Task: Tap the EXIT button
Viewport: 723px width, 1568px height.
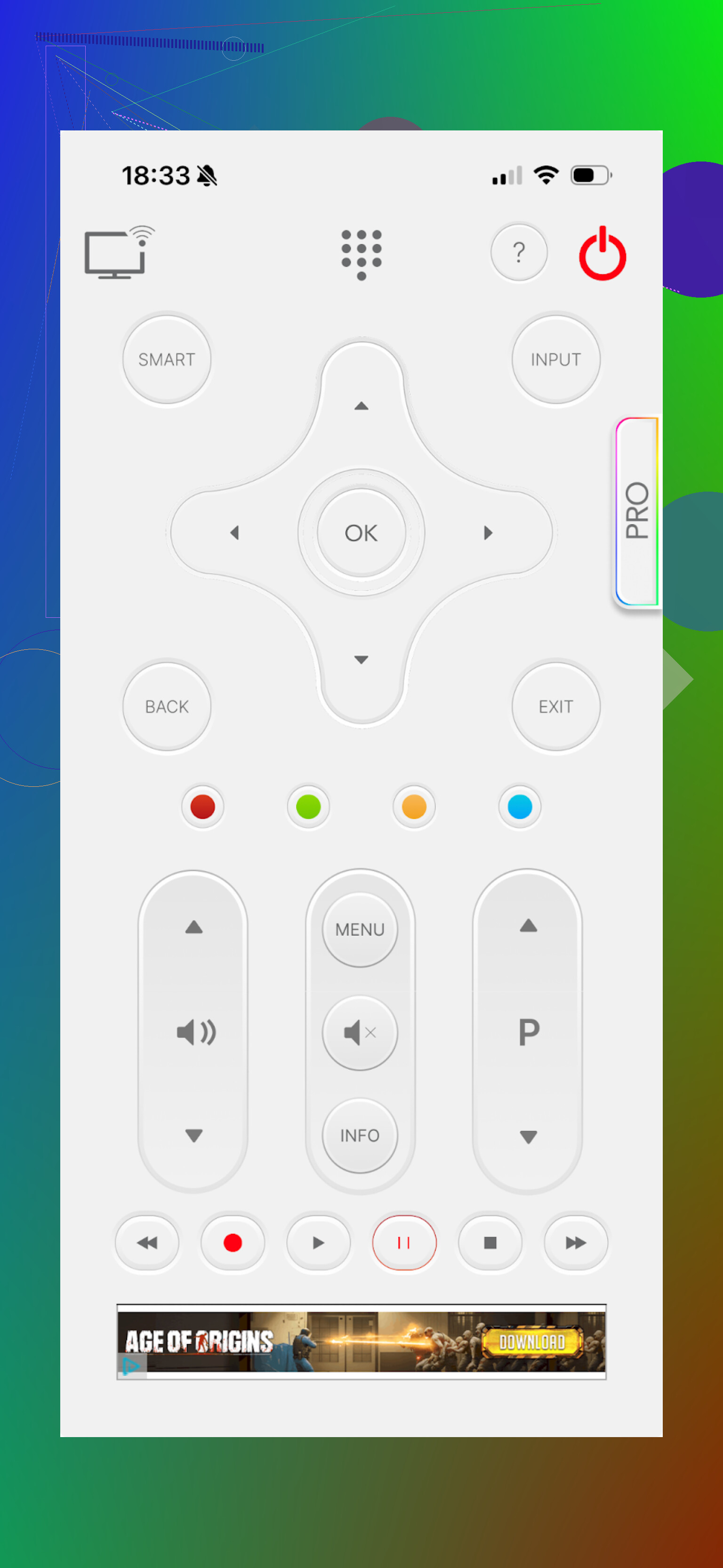Action: tap(555, 706)
